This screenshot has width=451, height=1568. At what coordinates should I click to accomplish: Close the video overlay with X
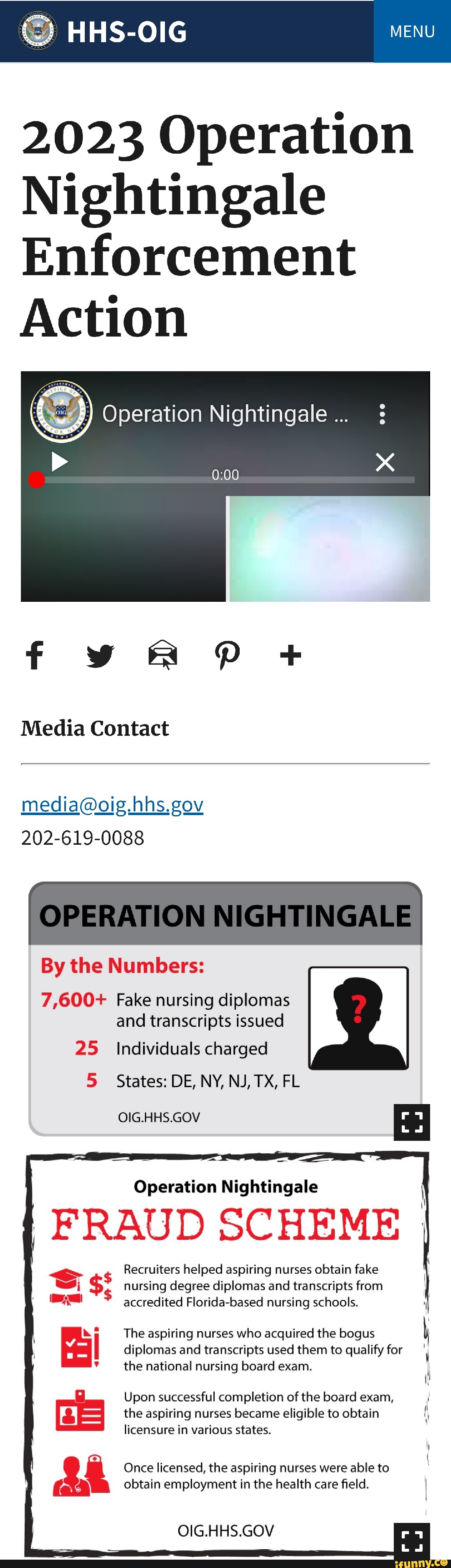pyautogui.click(x=385, y=462)
